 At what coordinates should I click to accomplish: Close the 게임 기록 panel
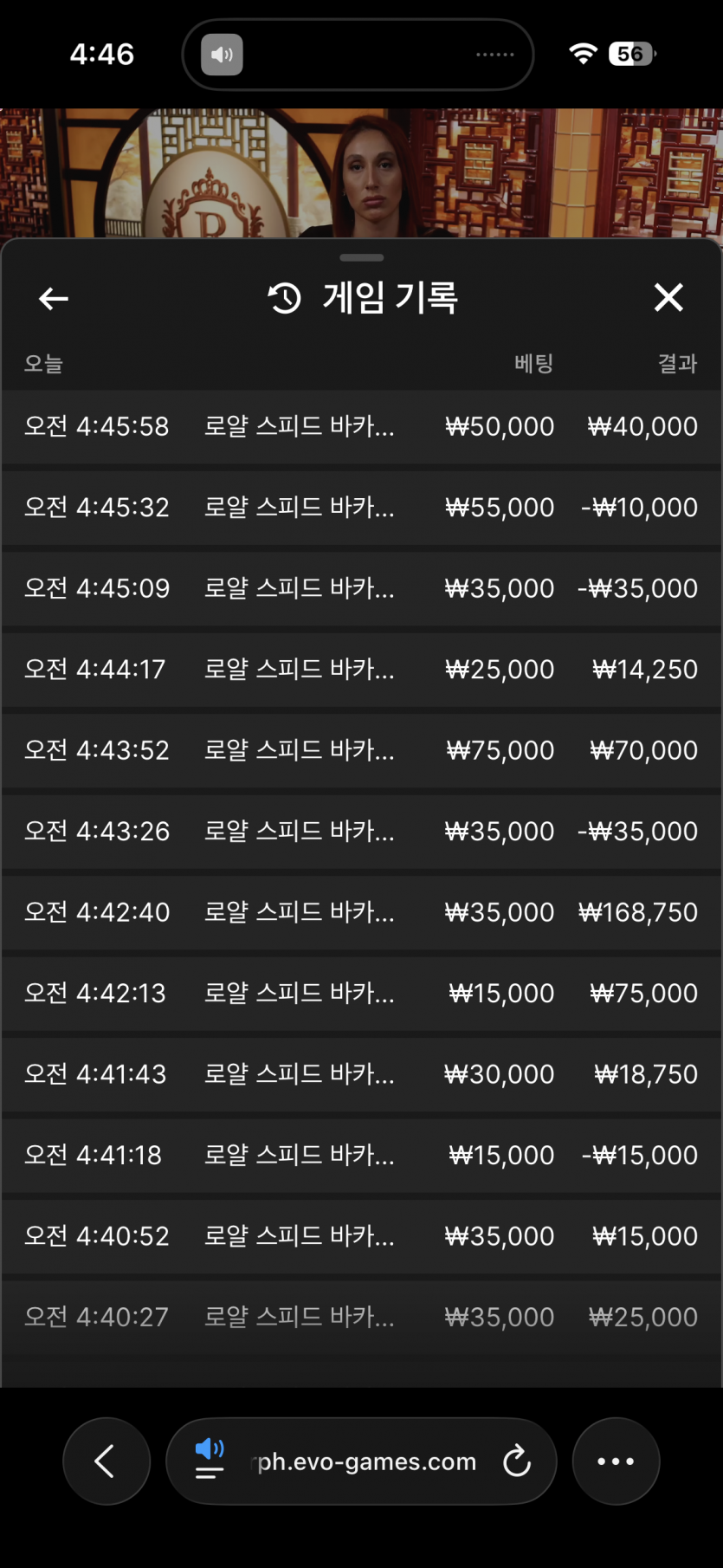[x=668, y=298]
